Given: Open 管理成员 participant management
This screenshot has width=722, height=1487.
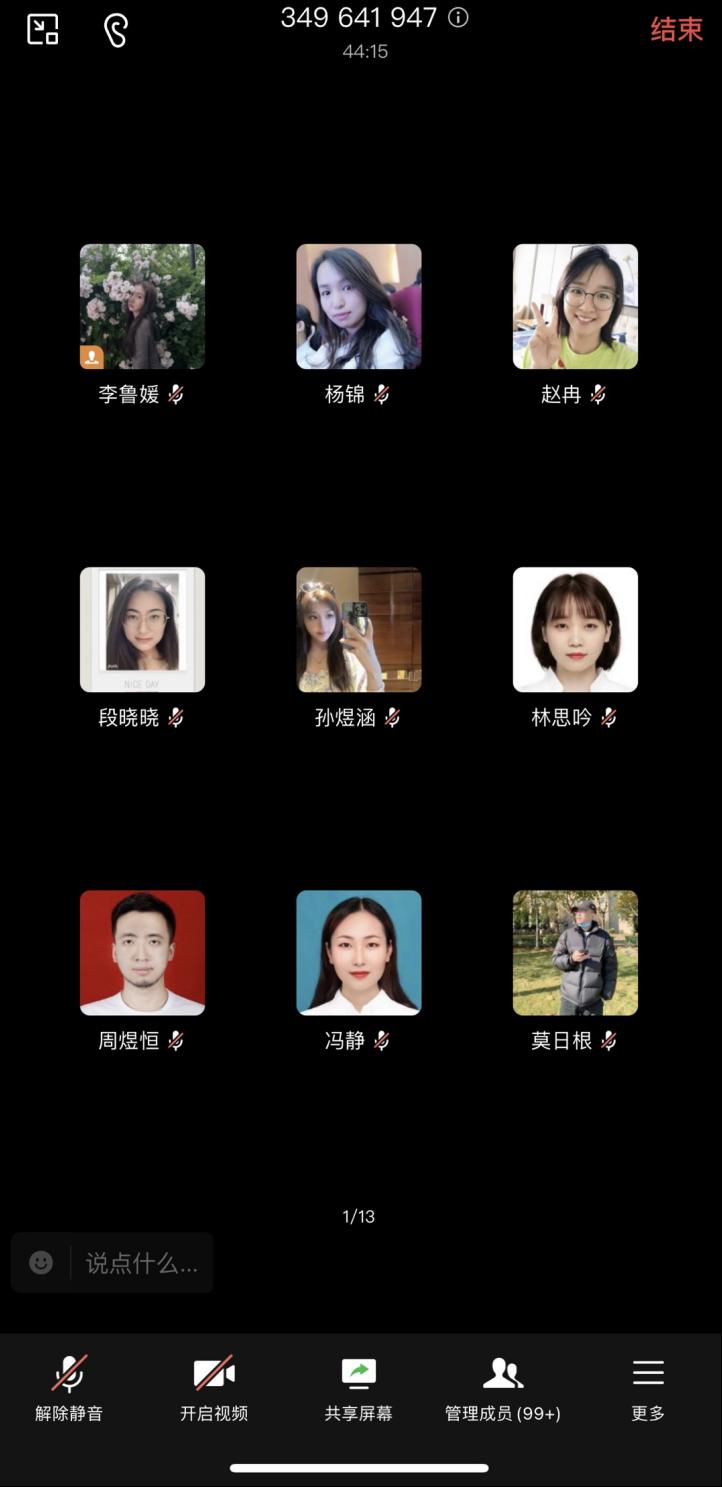Looking at the screenshot, I should click(x=503, y=1387).
